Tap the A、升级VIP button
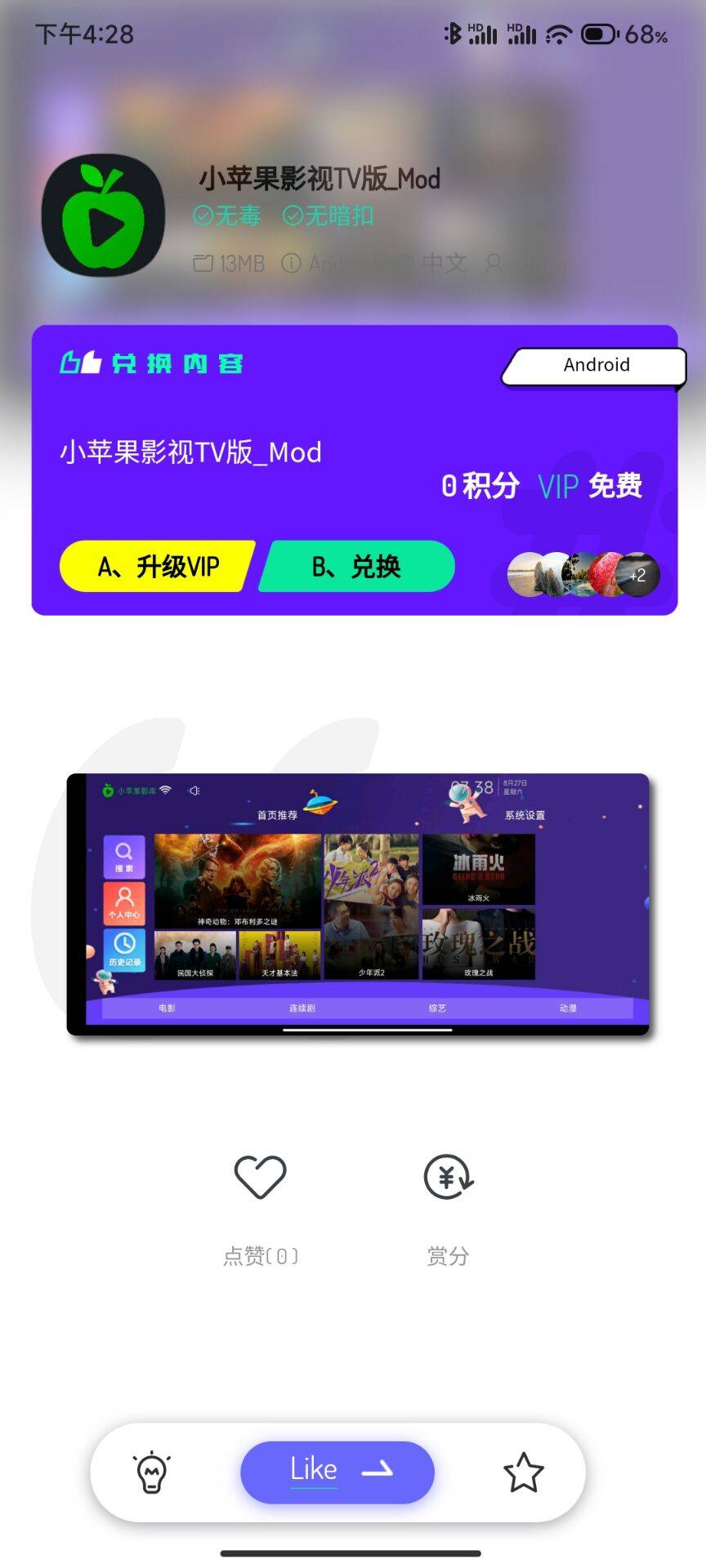This screenshot has width=706, height=1568. [x=157, y=566]
